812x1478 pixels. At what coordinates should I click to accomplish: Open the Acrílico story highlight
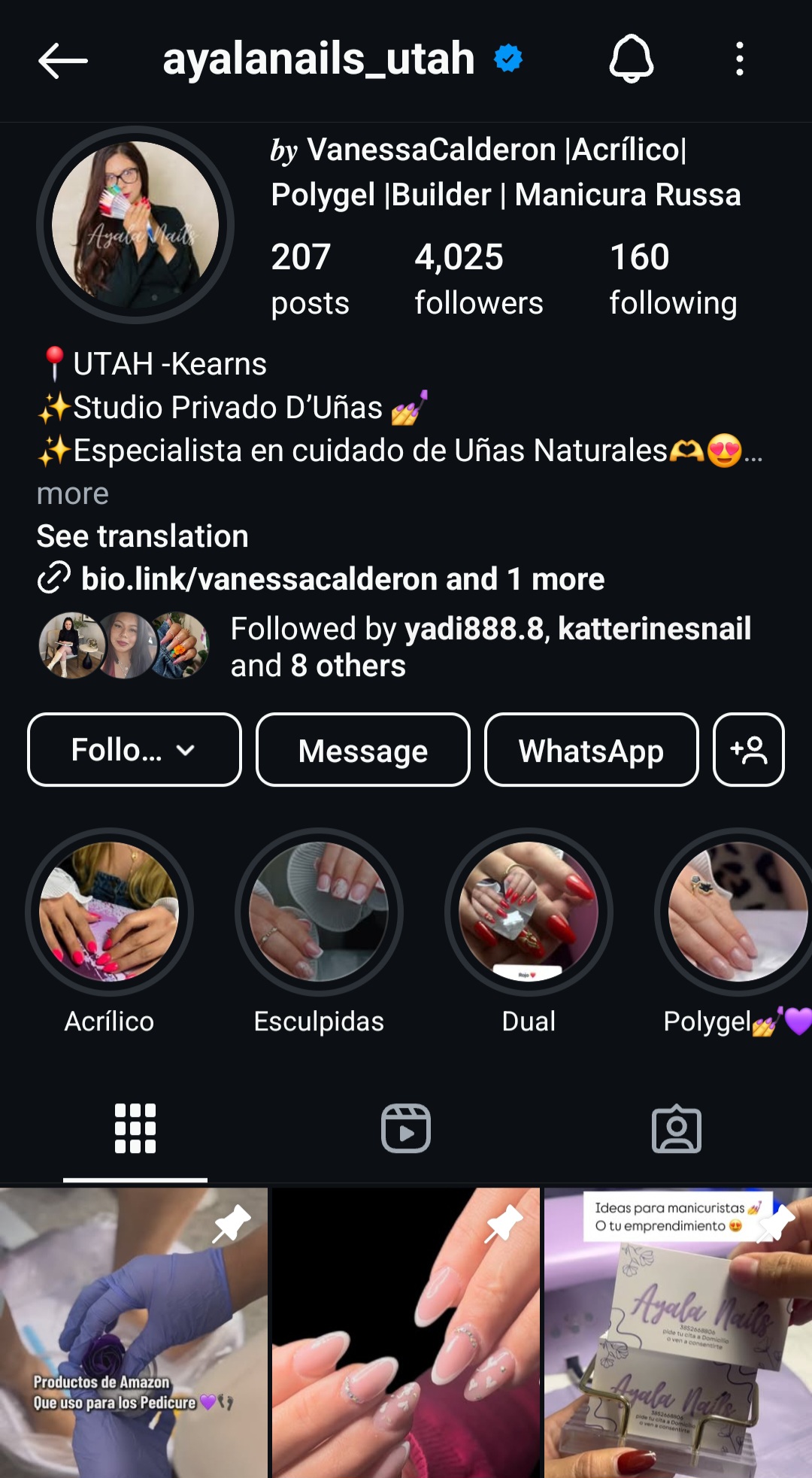109,912
